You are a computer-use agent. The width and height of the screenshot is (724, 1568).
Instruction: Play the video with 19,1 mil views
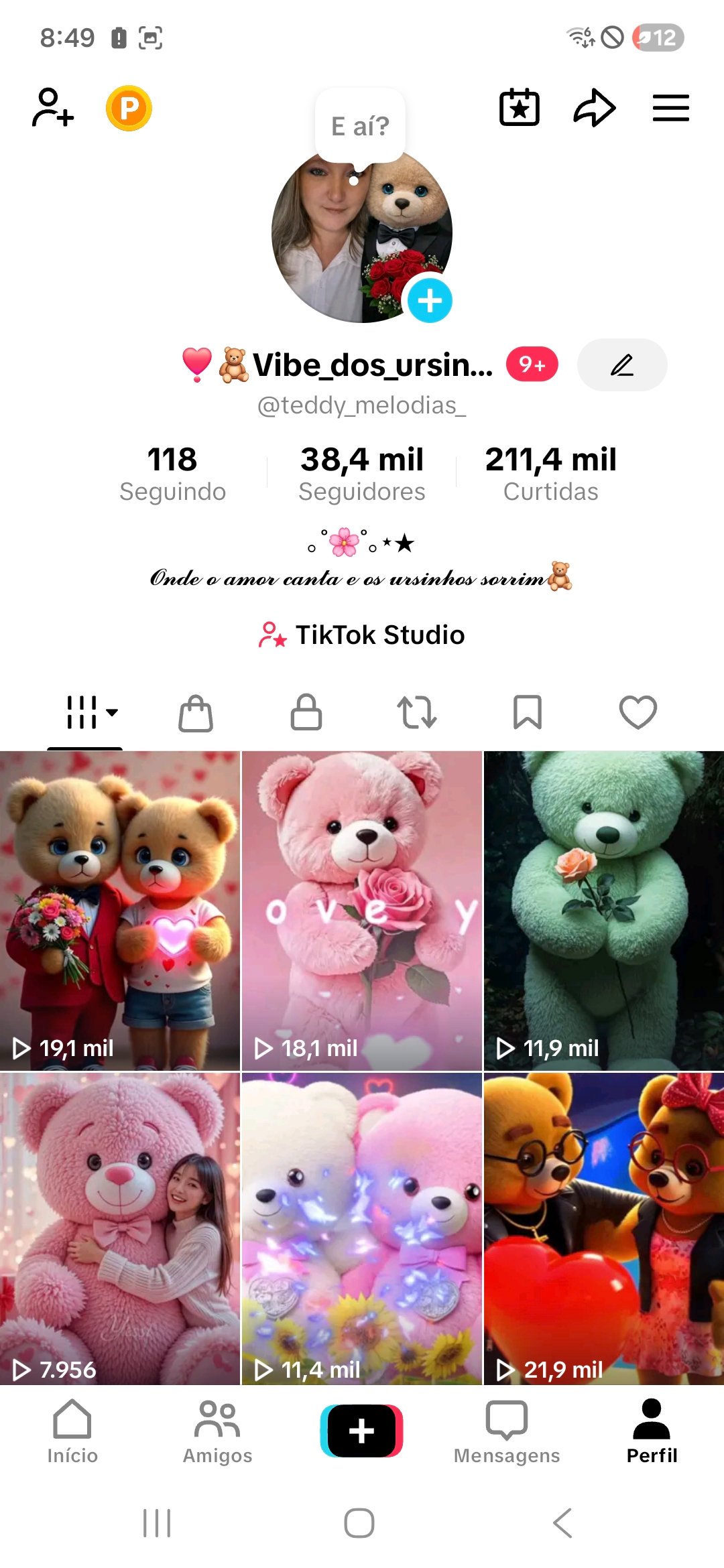120,910
